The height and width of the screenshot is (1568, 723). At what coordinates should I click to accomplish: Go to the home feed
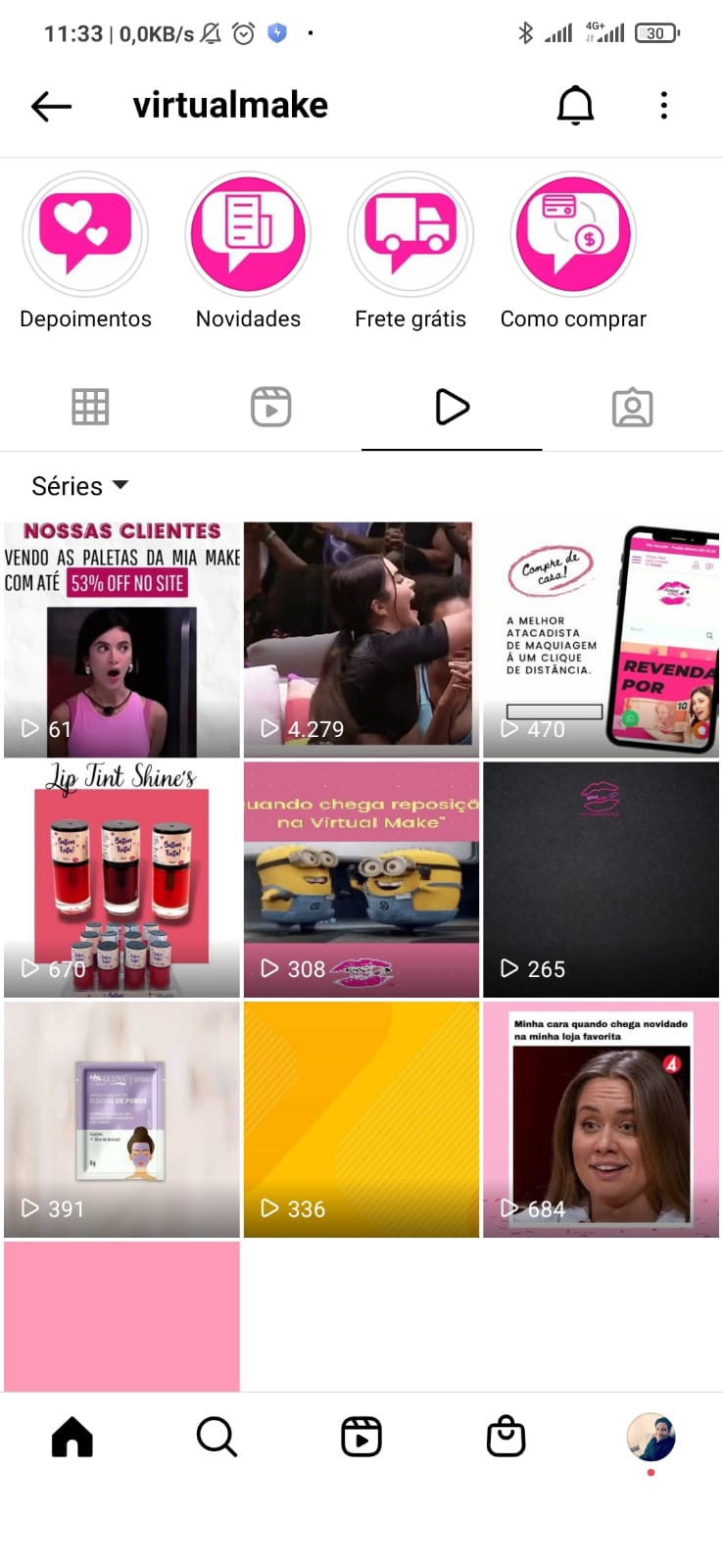pyautogui.click(x=72, y=1438)
